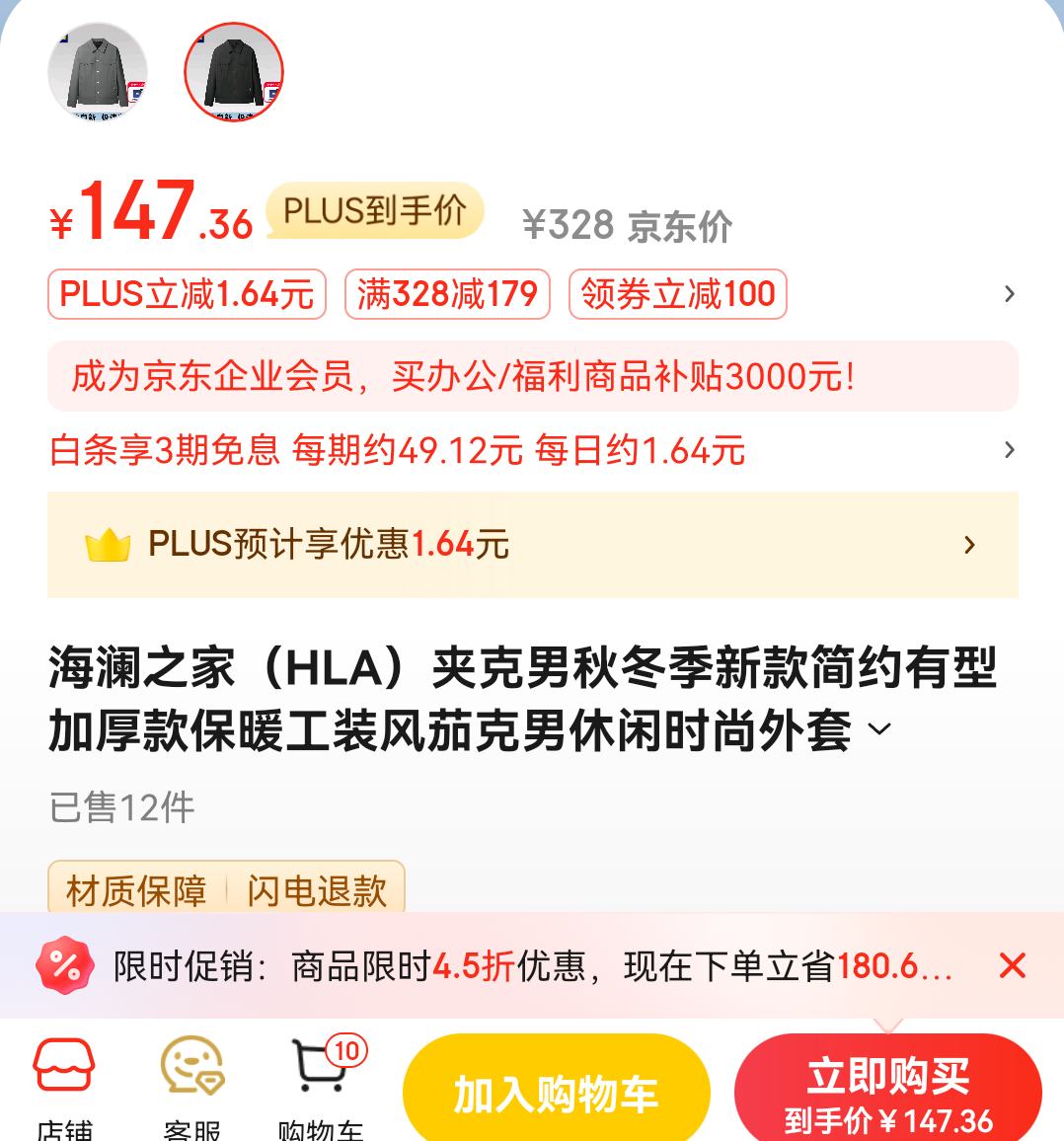Image resolution: width=1064 pixels, height=1141 pixels.
Task: Open PLUS预计享优惠1.64元 row
Action: [x=532, y=544]
